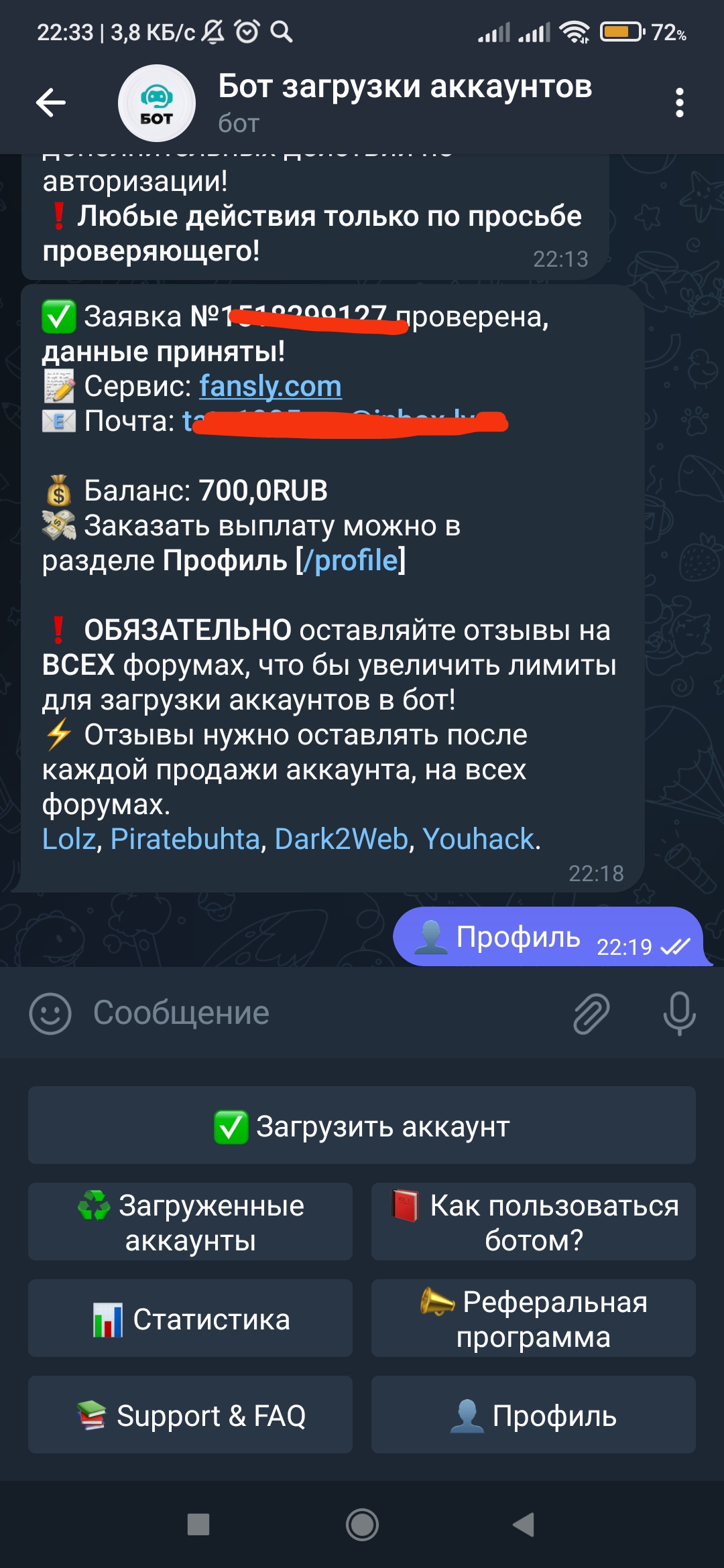
Task: Open the Dark2Web forum link
Action: [341, 839]
